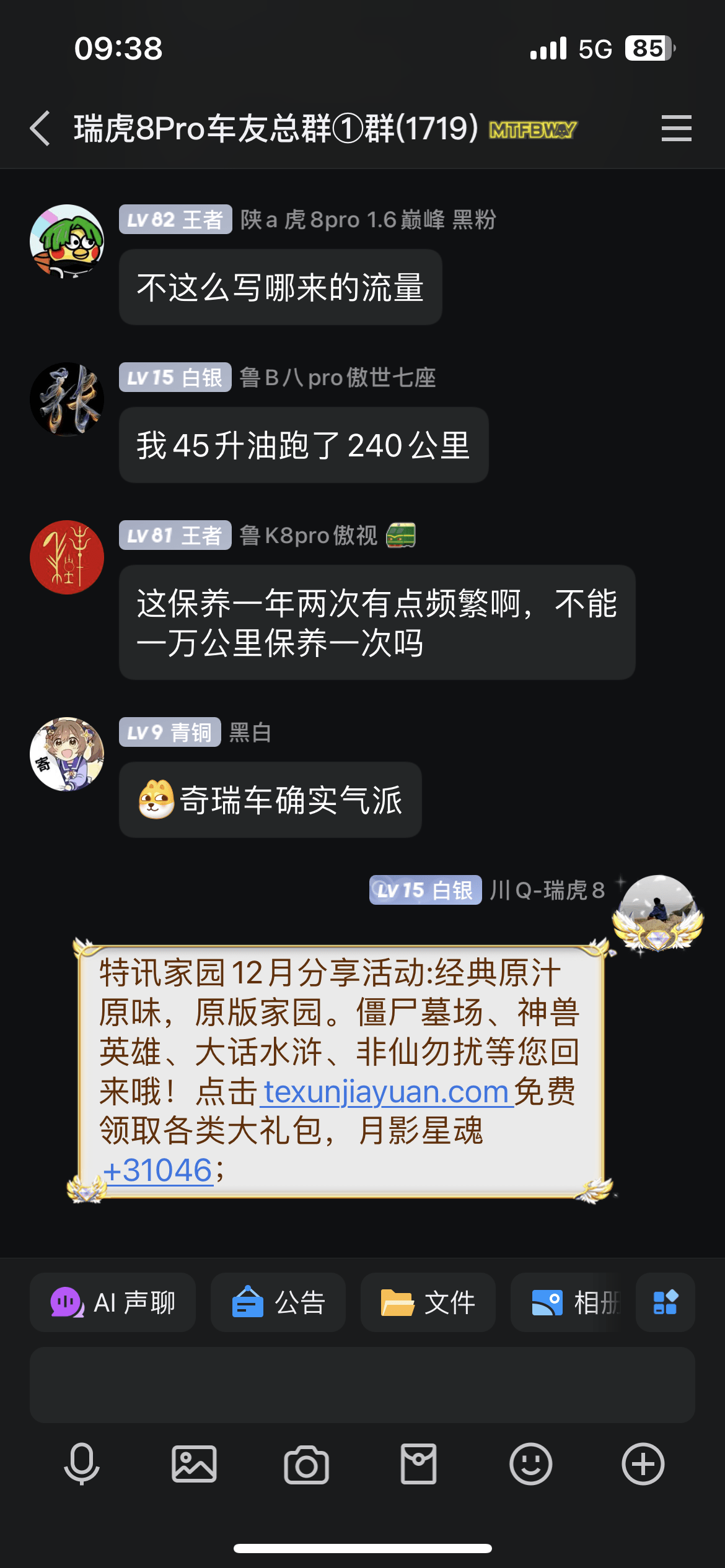Pick a photo from gallery
Screen dimensions: 725x1568
194,1464
